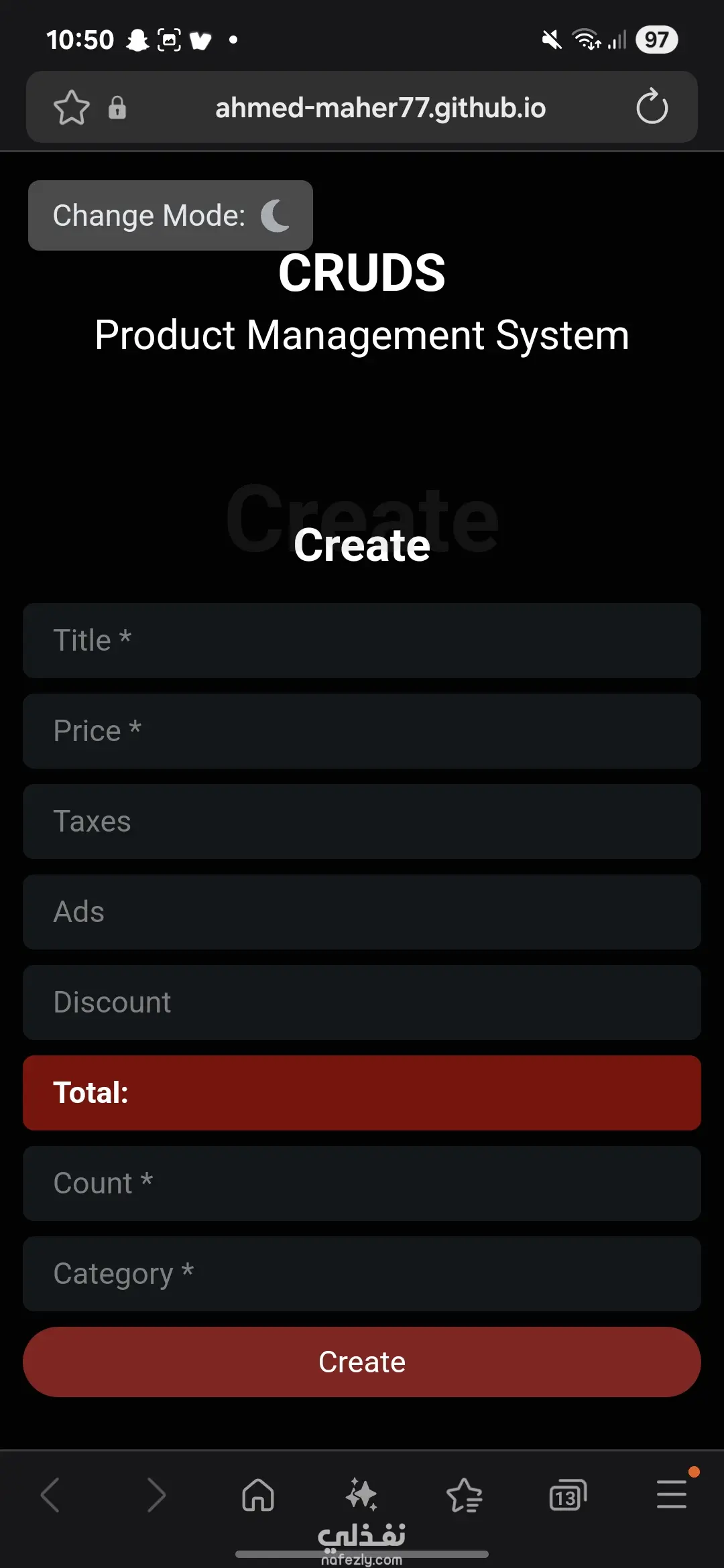Open the bookmarks list
Viewport: 724px width, 1568px height.
tap(465, 1495)
